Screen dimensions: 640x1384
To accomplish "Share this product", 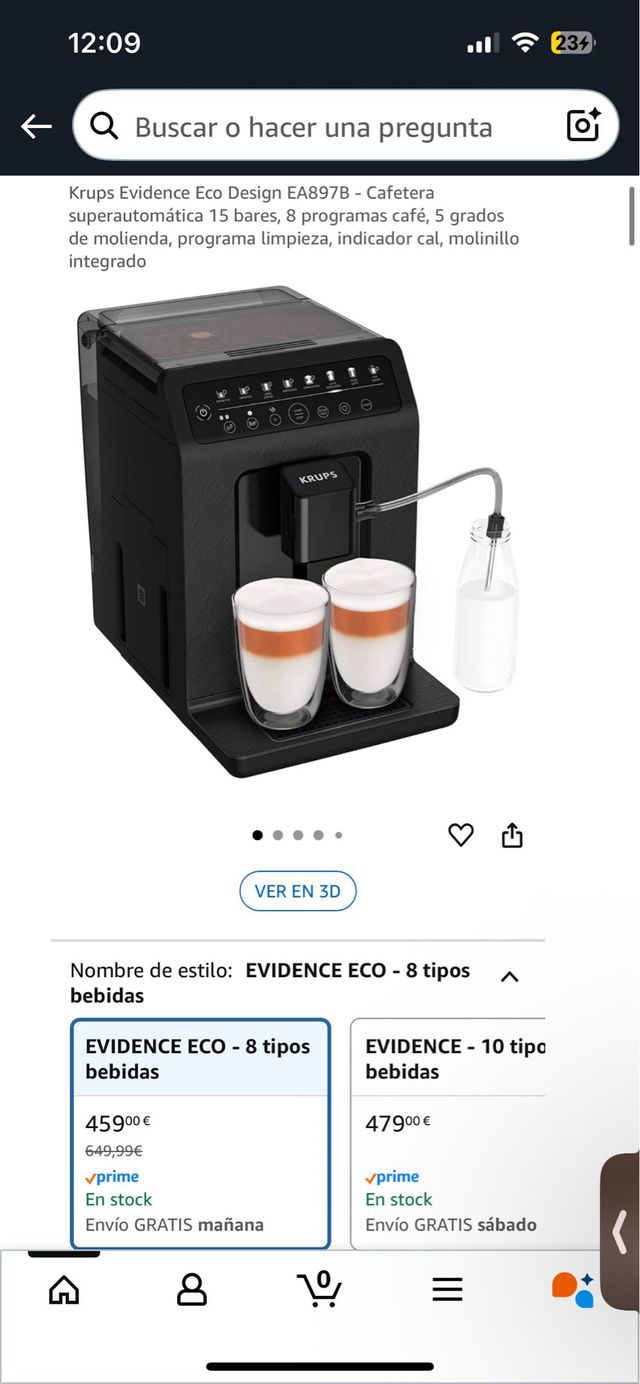I will pyautogui.click(x=512, y=835).
